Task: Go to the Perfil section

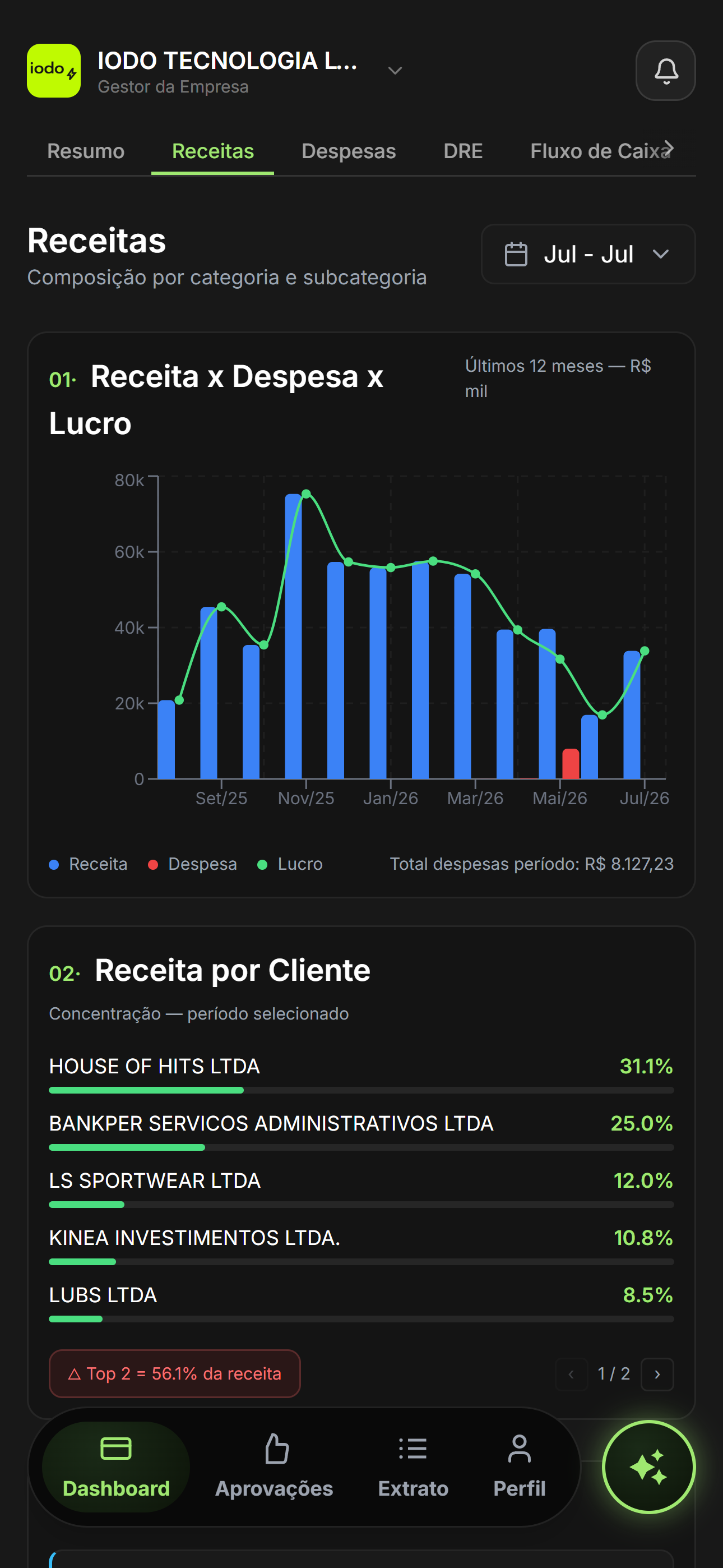Action: pyautogui.click(x=519, y=1466)
